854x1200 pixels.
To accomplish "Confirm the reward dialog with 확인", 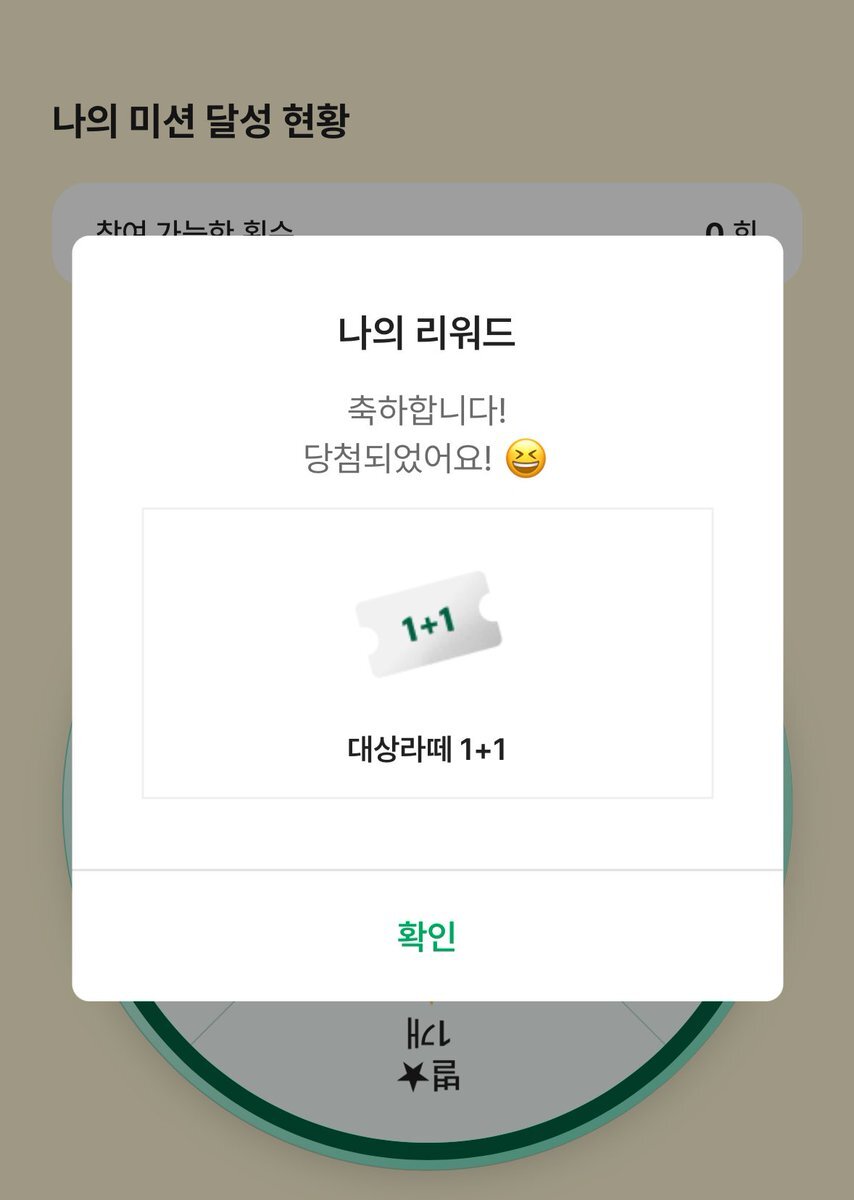I will (x=427, y=936).
